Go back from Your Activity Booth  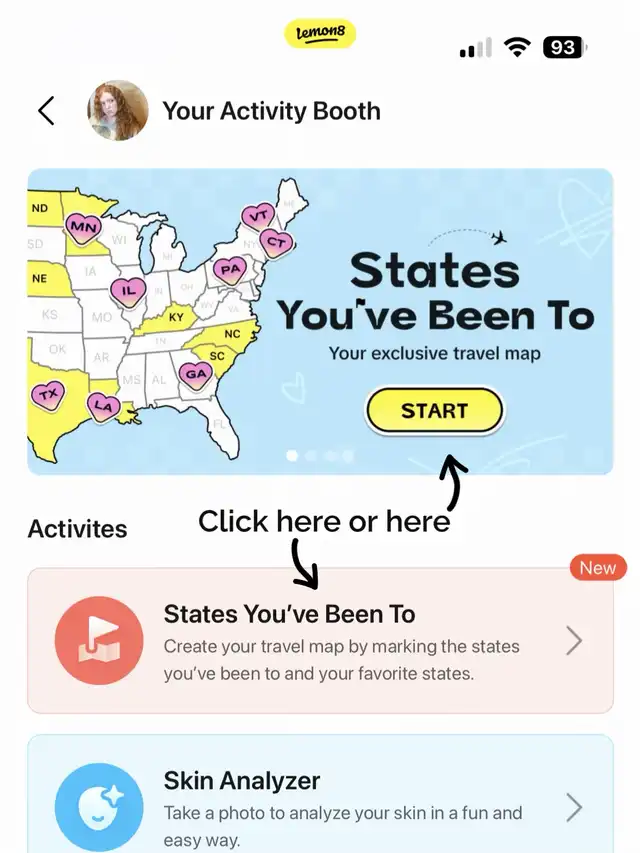click(46, 111)
